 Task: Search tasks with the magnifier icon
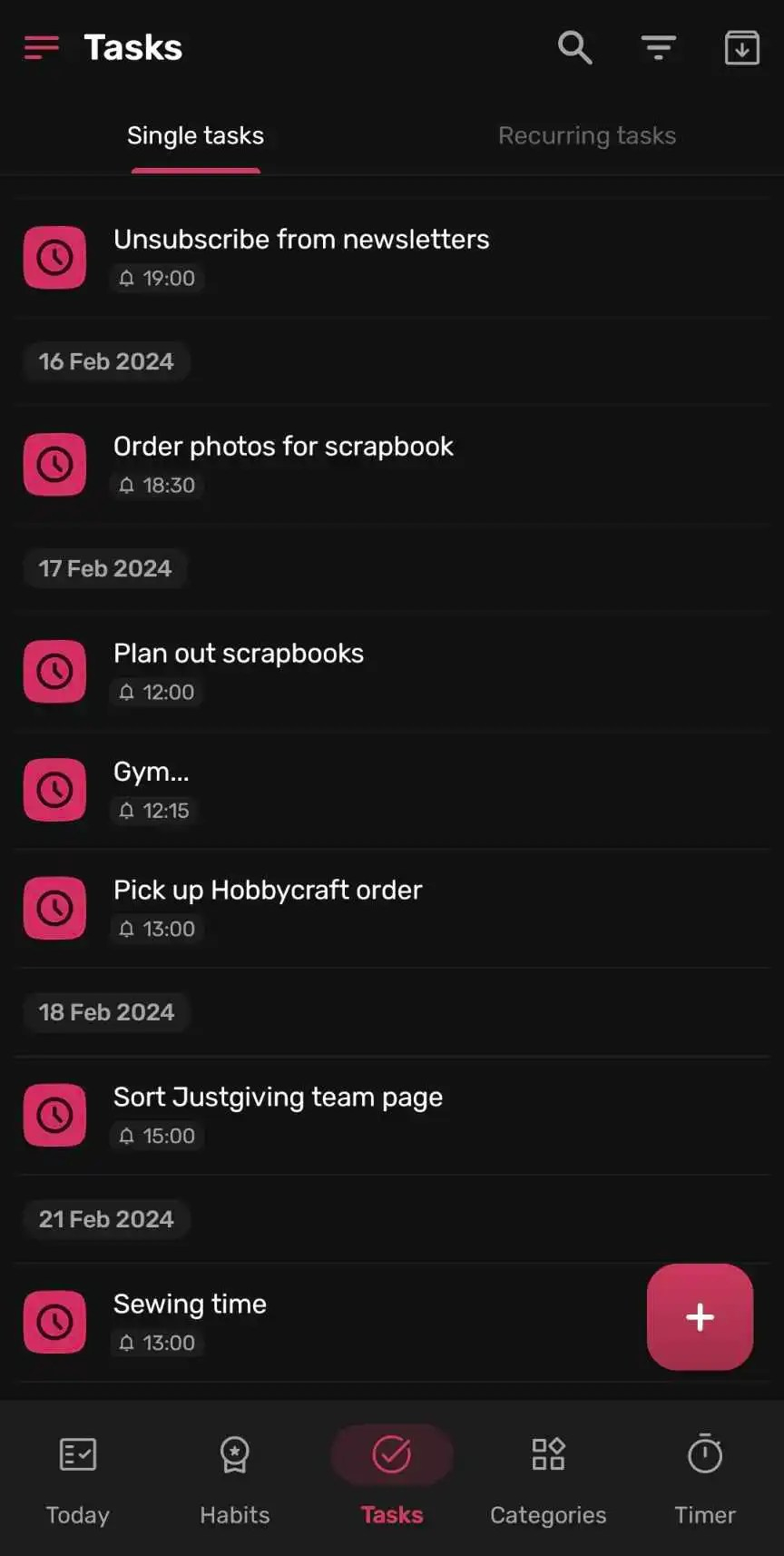(574, 47)
